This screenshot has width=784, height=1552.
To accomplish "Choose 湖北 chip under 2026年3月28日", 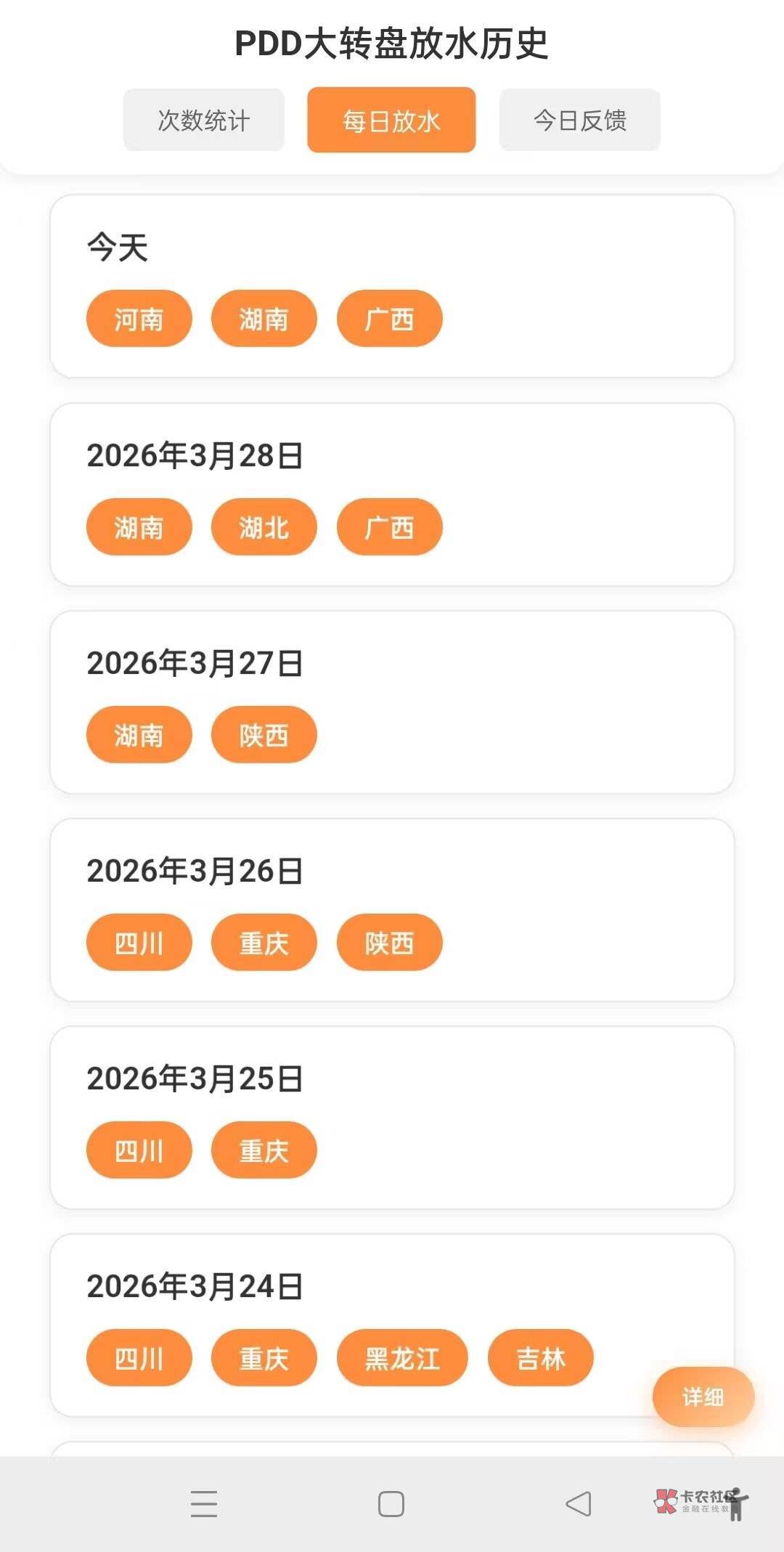I will [264, 527].
